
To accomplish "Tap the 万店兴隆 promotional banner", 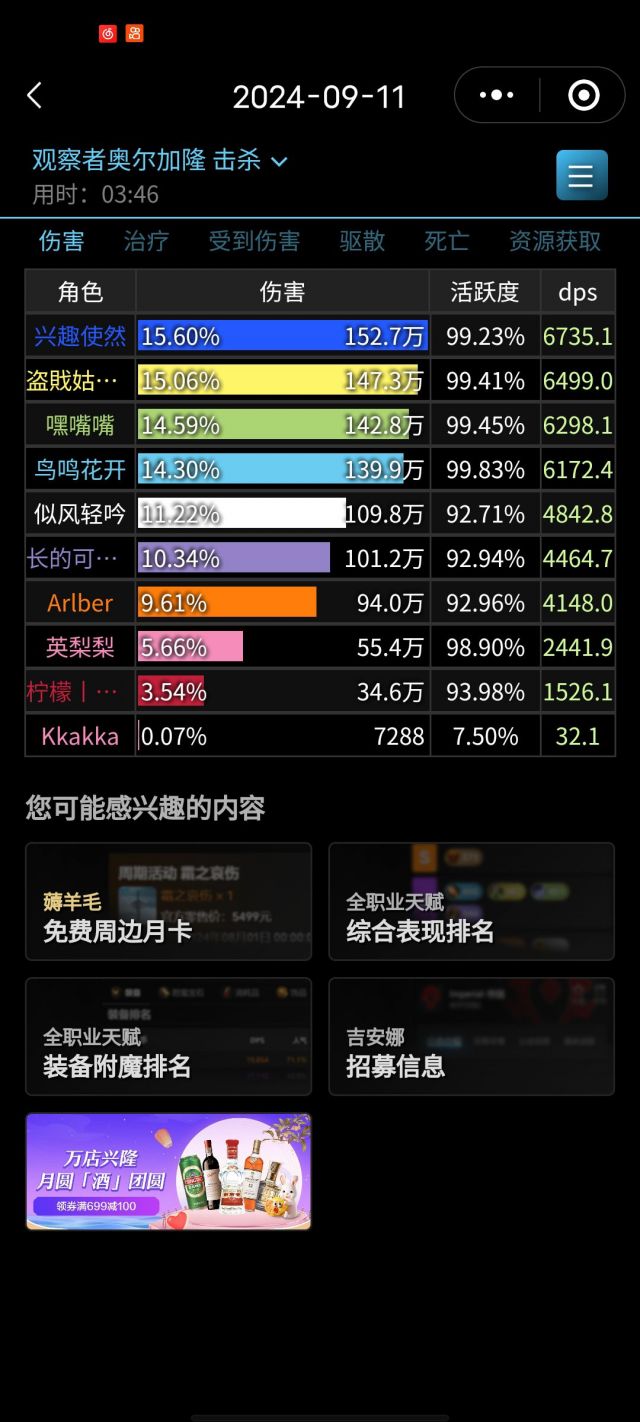I will 168,1171.
